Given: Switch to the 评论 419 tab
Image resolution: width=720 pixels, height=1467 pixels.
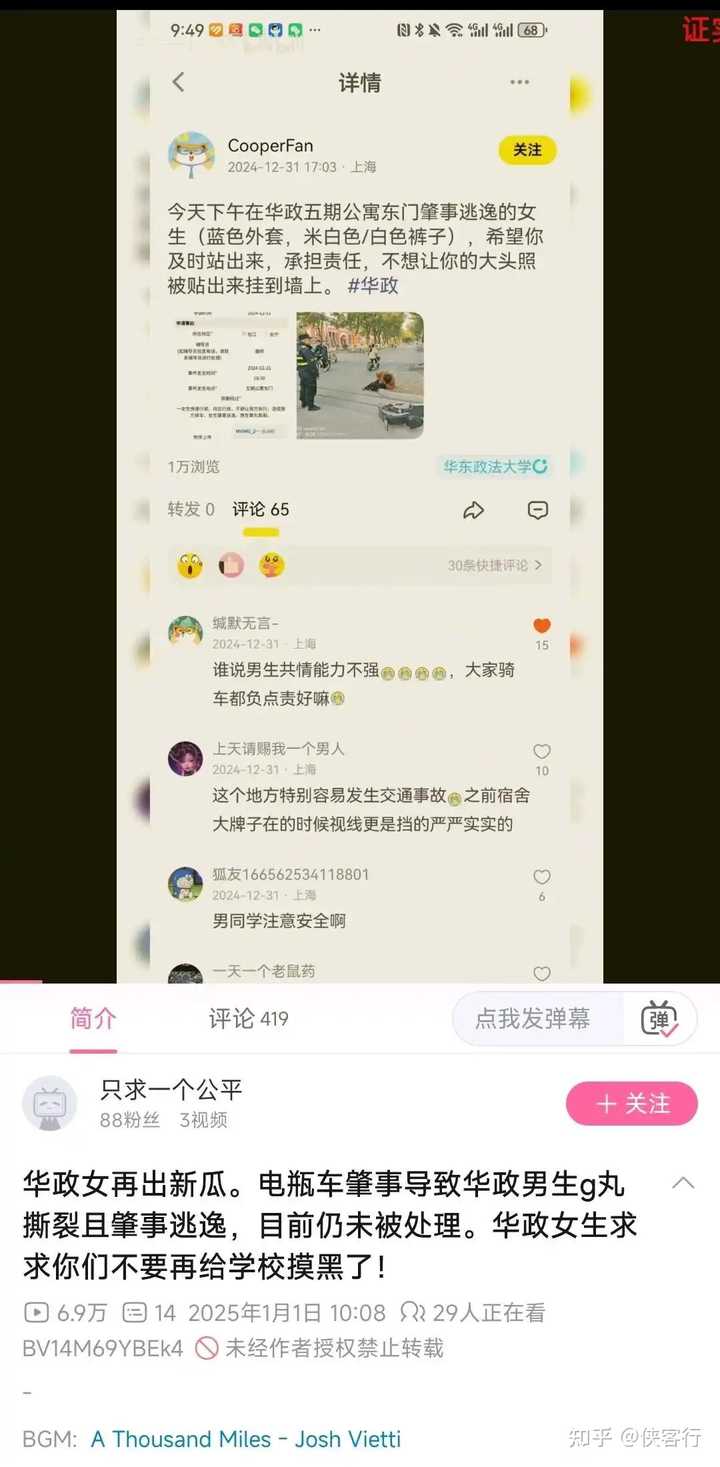Looking at the screenshot, I should pyautogui.click(x=248, y=1018).
